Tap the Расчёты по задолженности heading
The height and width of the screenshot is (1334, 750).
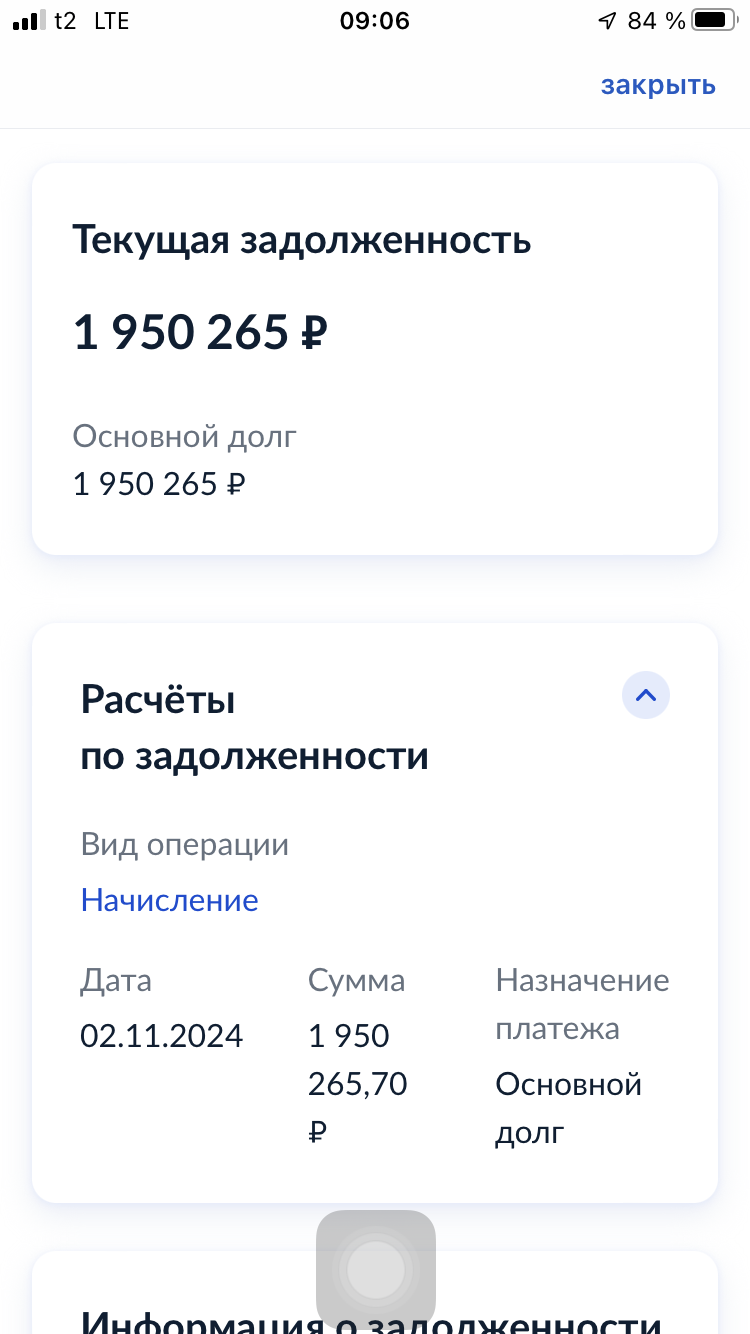point(253,726)
